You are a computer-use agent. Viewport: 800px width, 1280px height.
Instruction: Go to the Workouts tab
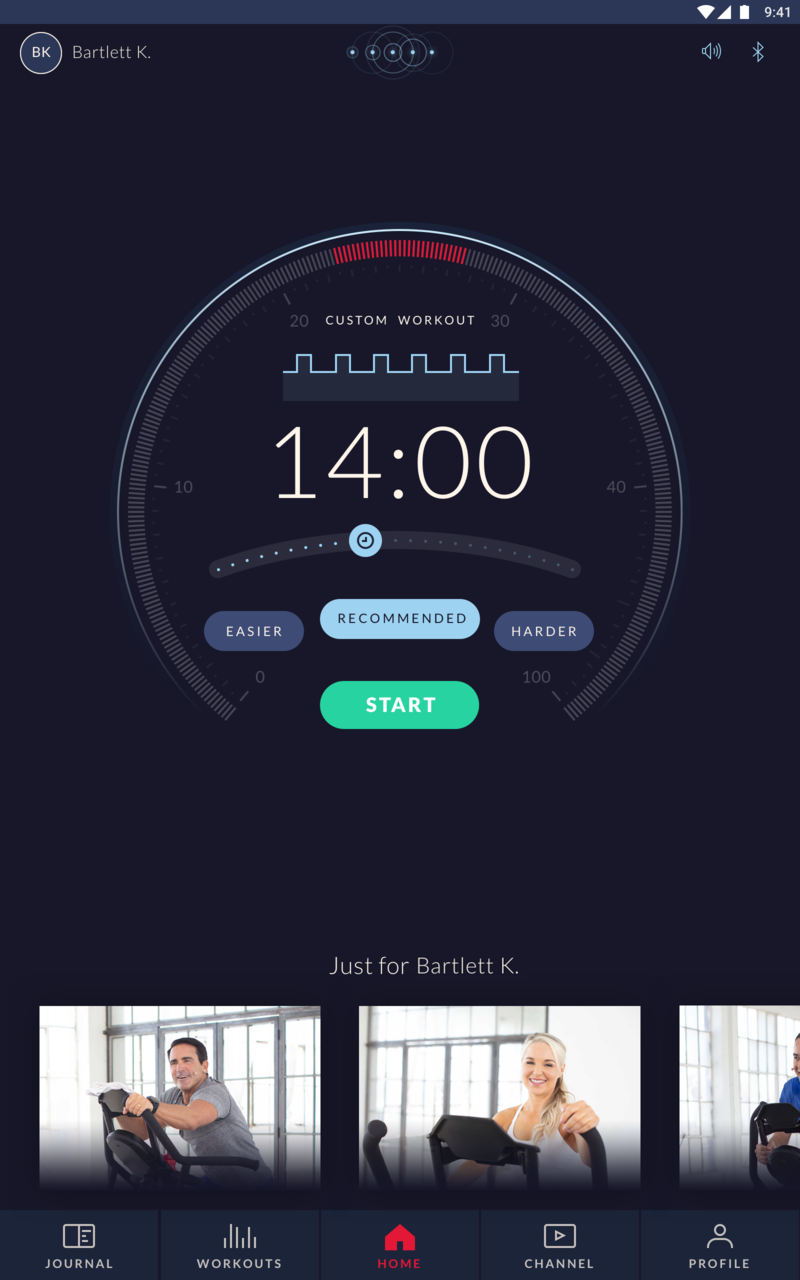(239, 1246)
